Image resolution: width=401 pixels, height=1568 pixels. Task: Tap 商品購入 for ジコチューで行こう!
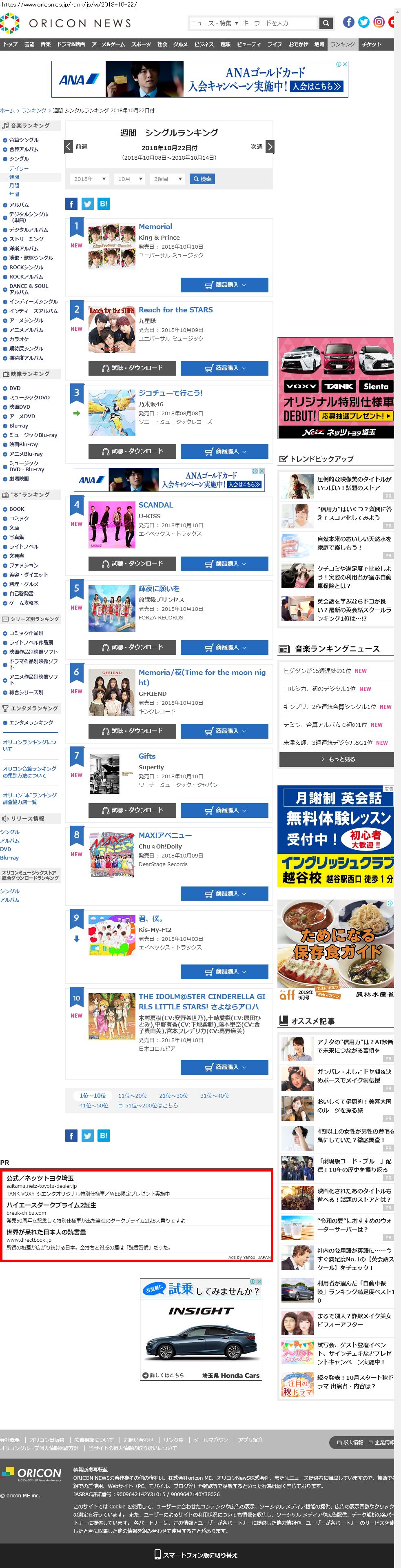tap(224, 451)
